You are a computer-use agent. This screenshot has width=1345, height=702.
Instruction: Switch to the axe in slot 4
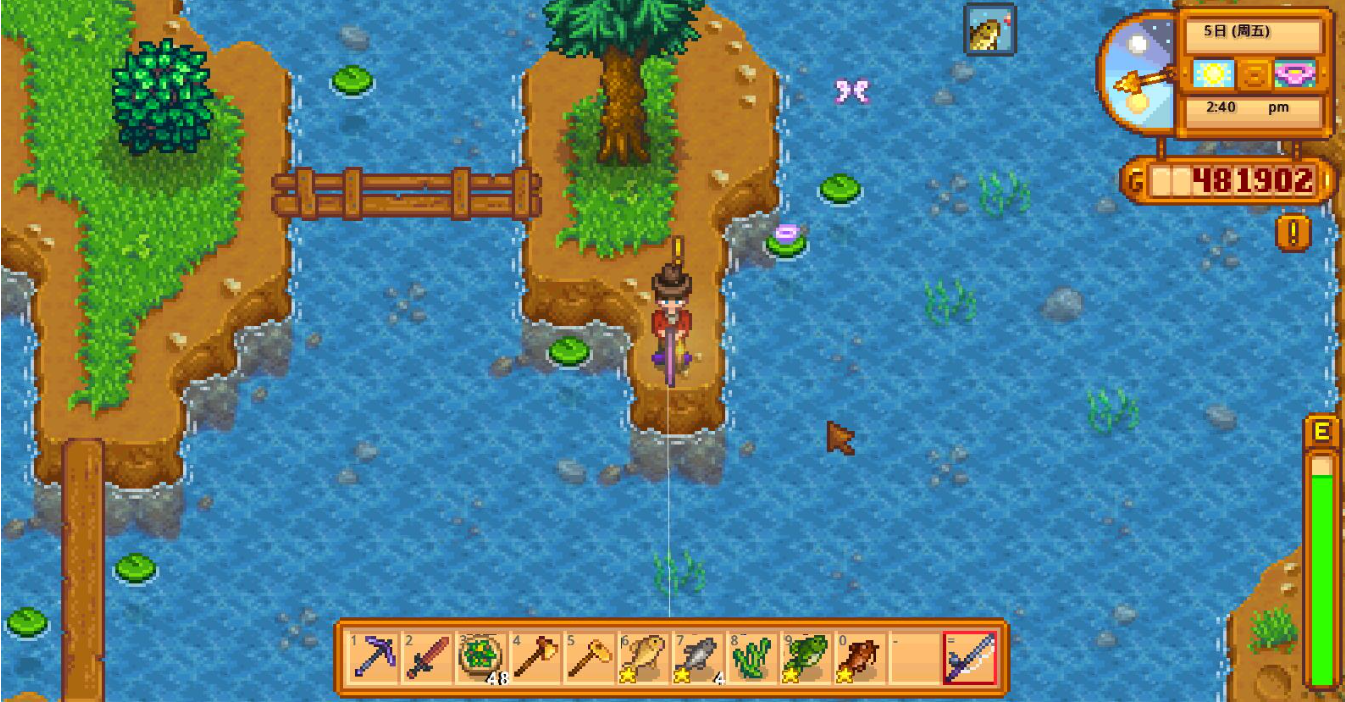[534, 657]
